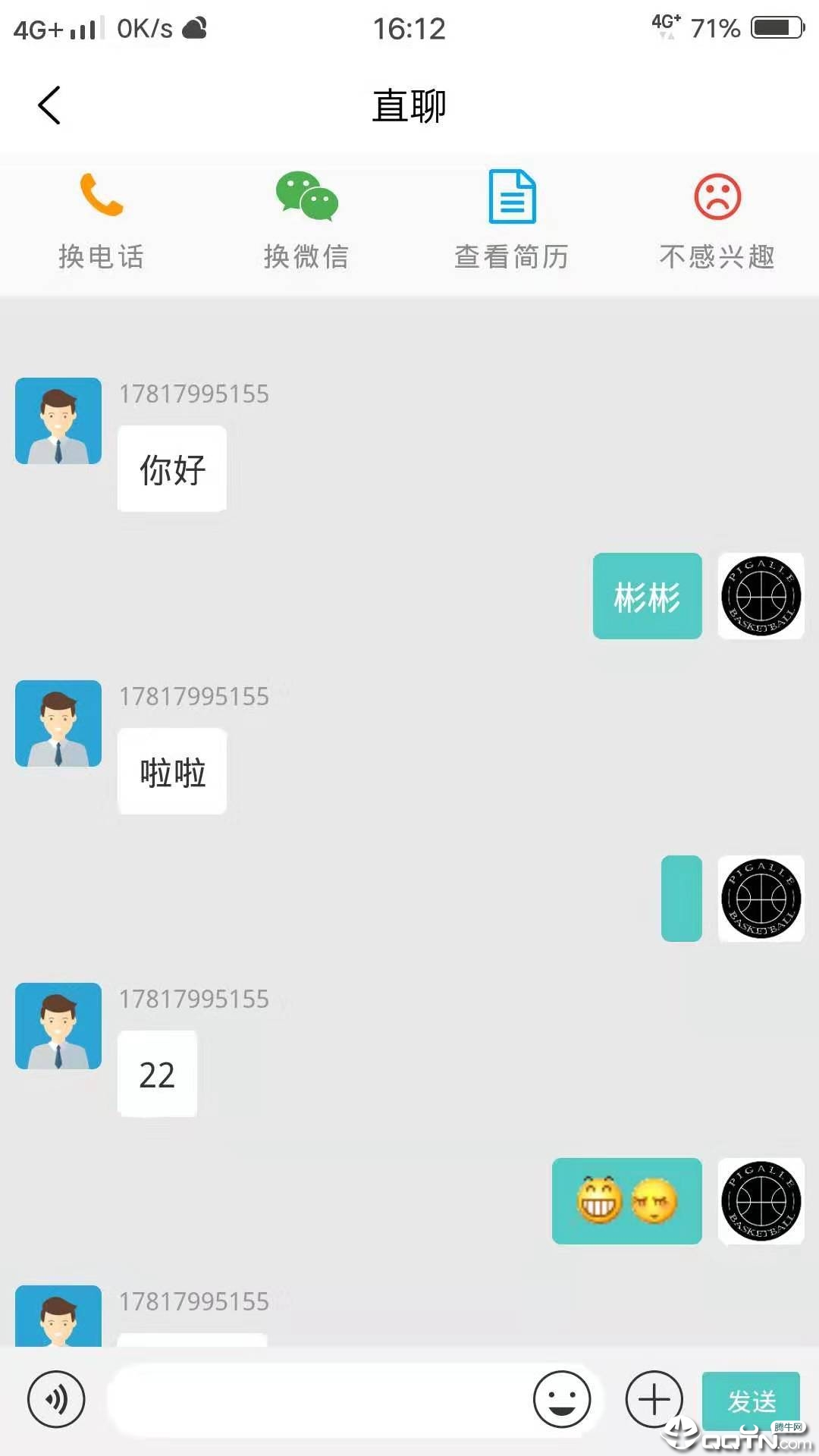Open my basketball avatar beside 彬彬
Viewport: 819px width, 1456px height.
[x=761, y=596]
